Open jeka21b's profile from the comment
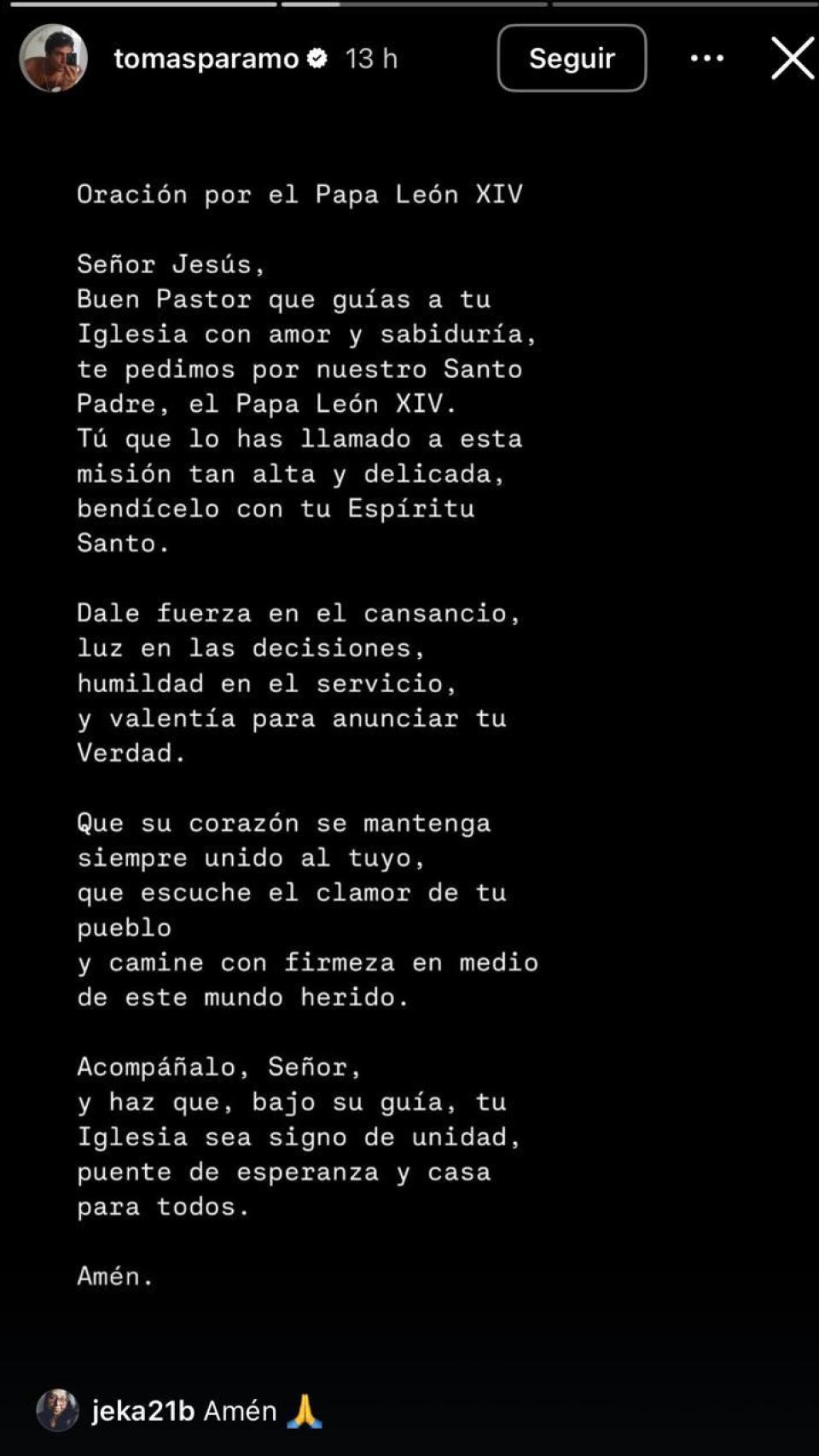This screenshot has height=1456, width=819. coord(143,1411)
